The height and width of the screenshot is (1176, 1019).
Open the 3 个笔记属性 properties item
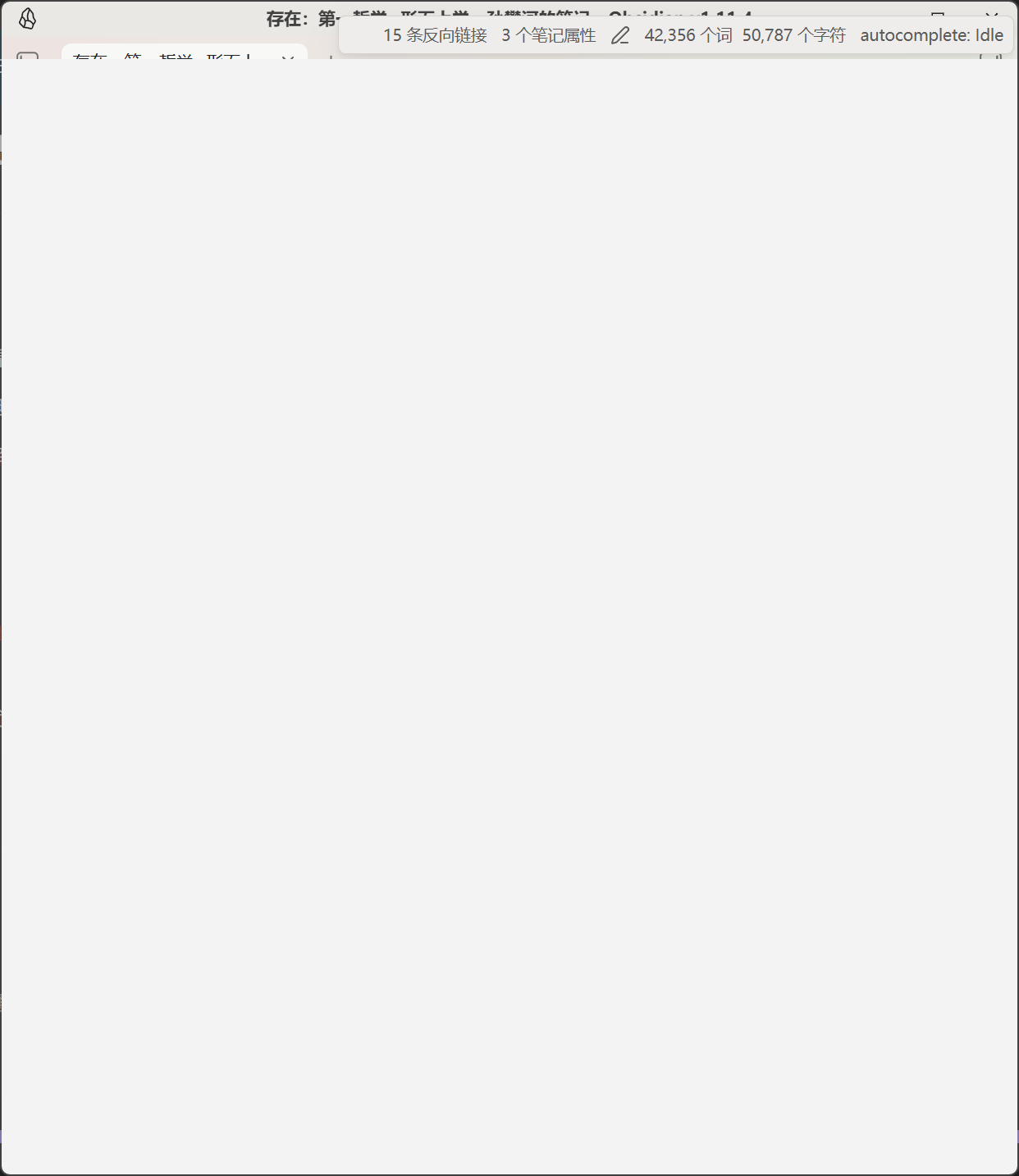(548, 35)
